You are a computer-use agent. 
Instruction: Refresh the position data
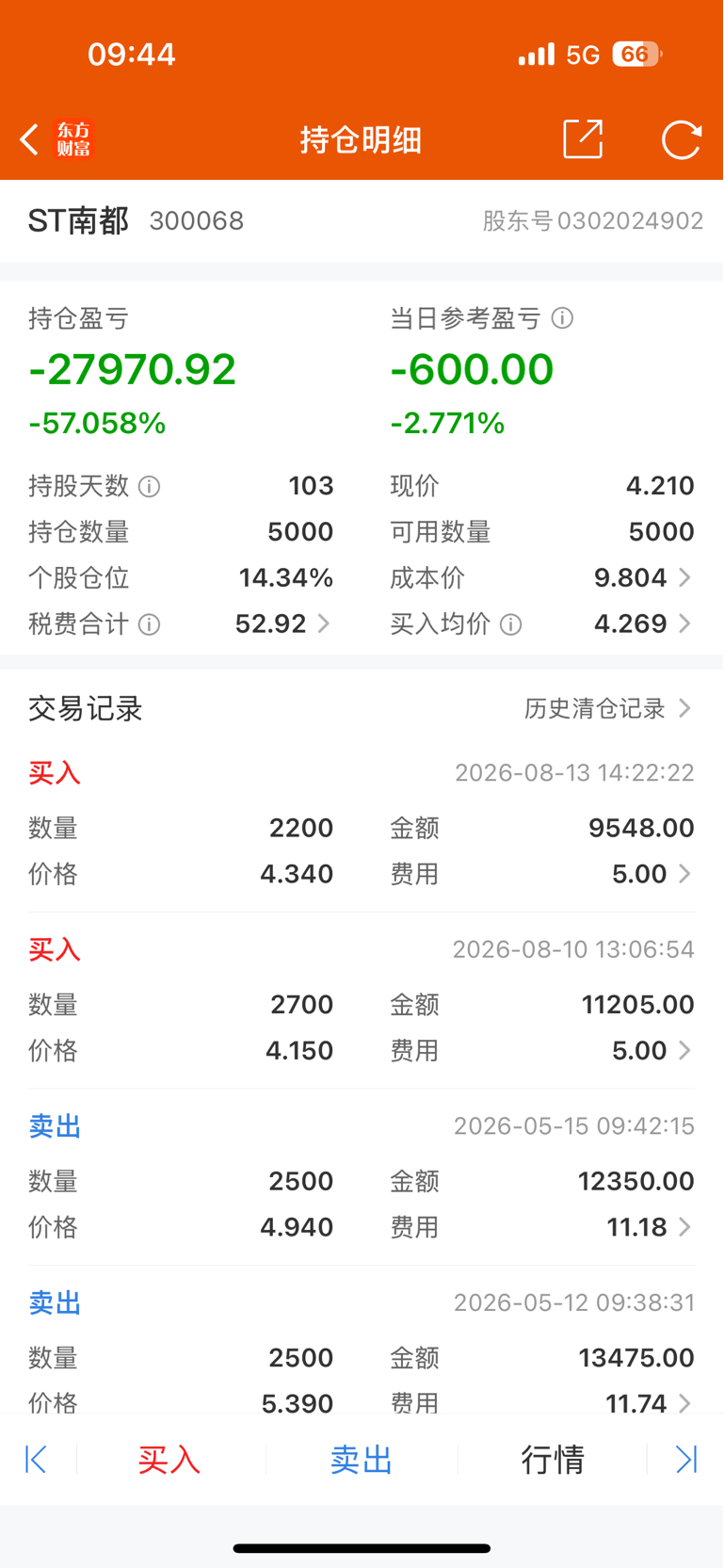(x=682, y=140)
